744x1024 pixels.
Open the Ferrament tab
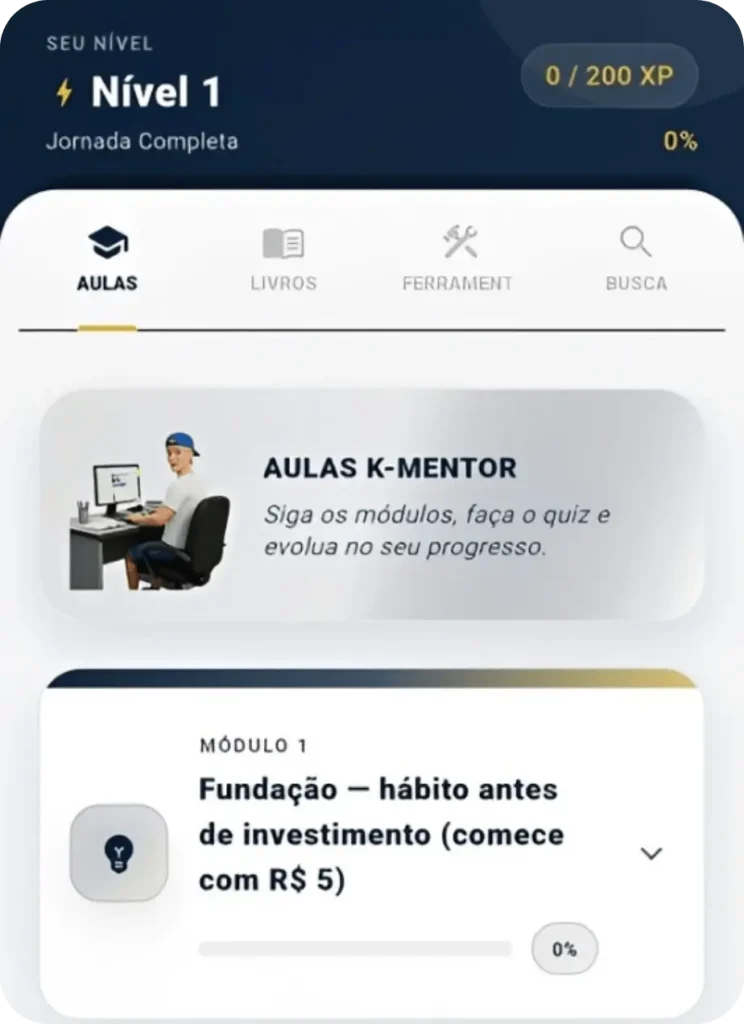457,259
